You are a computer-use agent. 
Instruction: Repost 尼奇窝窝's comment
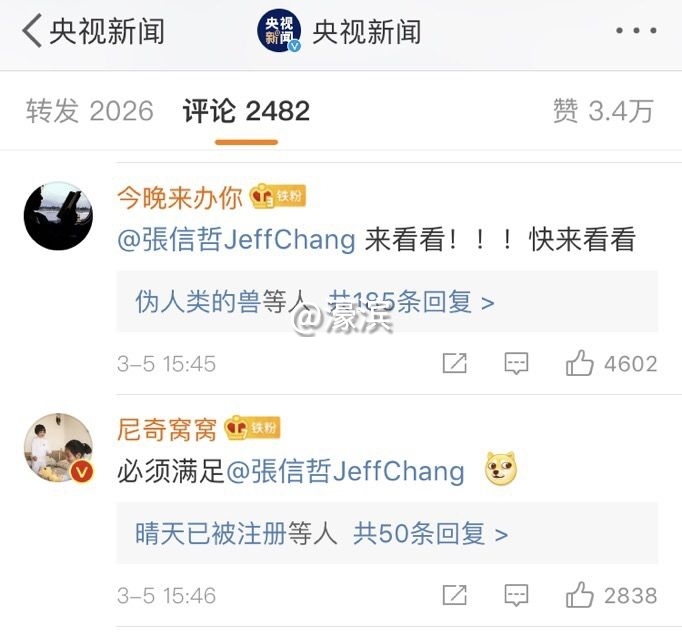[454, 596]
